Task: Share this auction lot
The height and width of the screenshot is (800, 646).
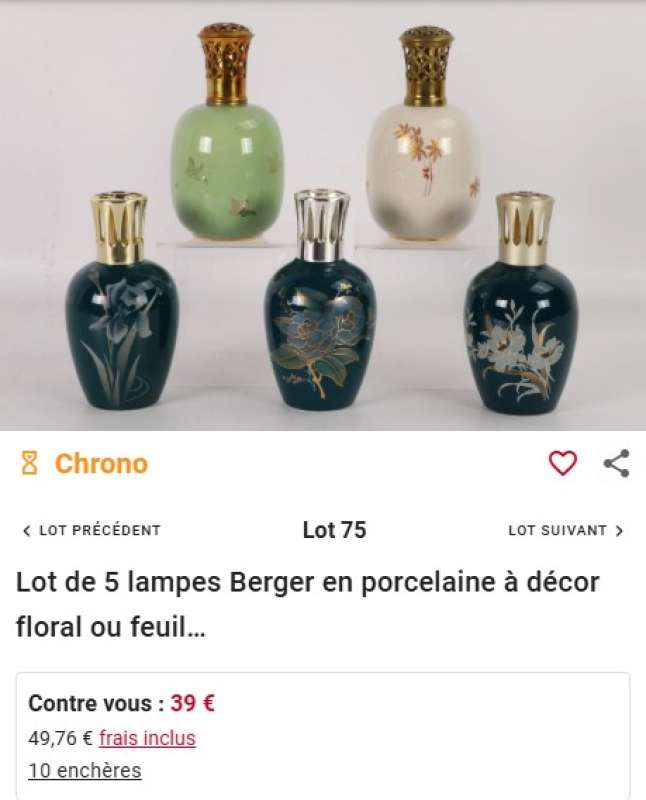Action: pos(617,463)
